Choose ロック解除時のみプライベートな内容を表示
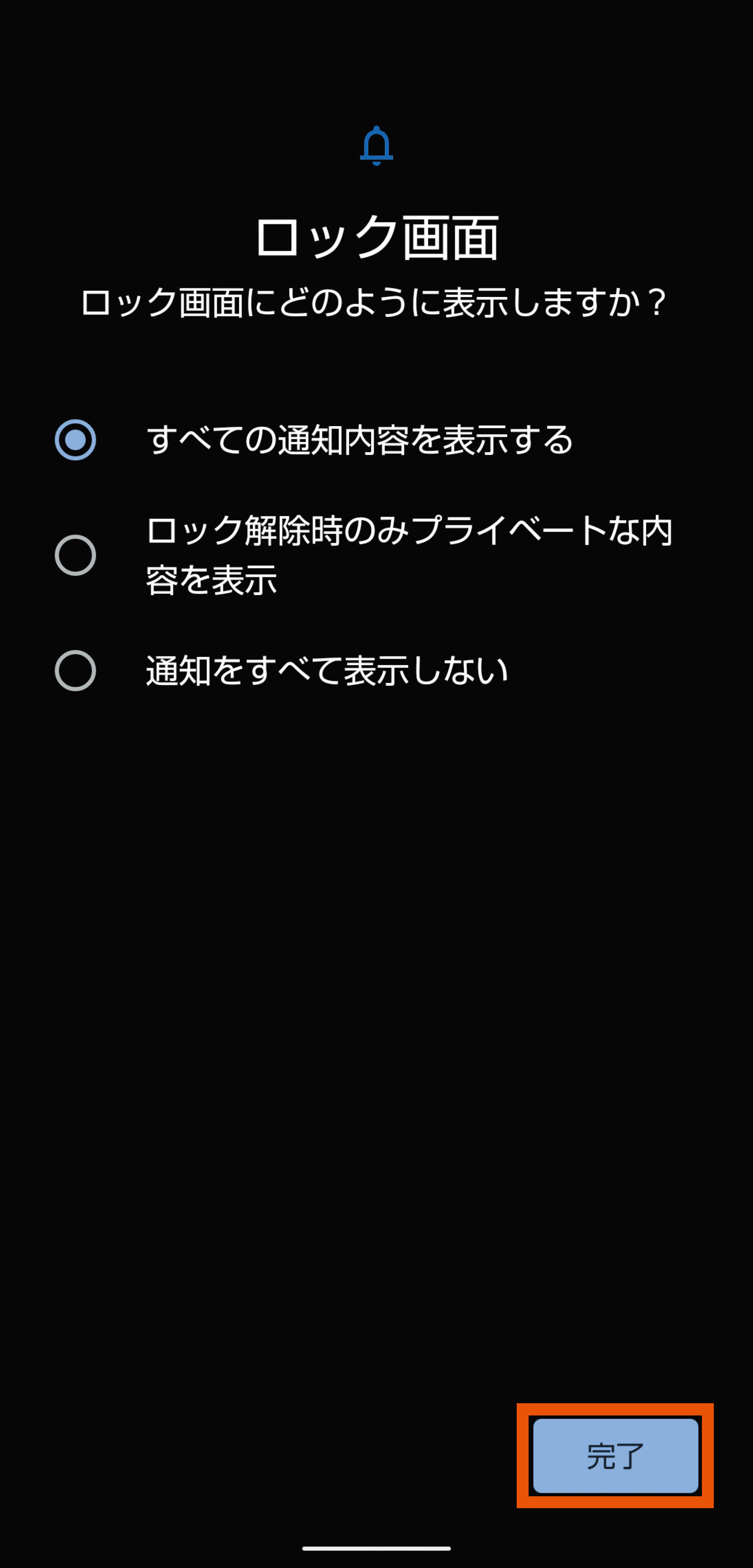Image resolution: width=753 pixels, height=1568 pixels. tap(76, 555)
